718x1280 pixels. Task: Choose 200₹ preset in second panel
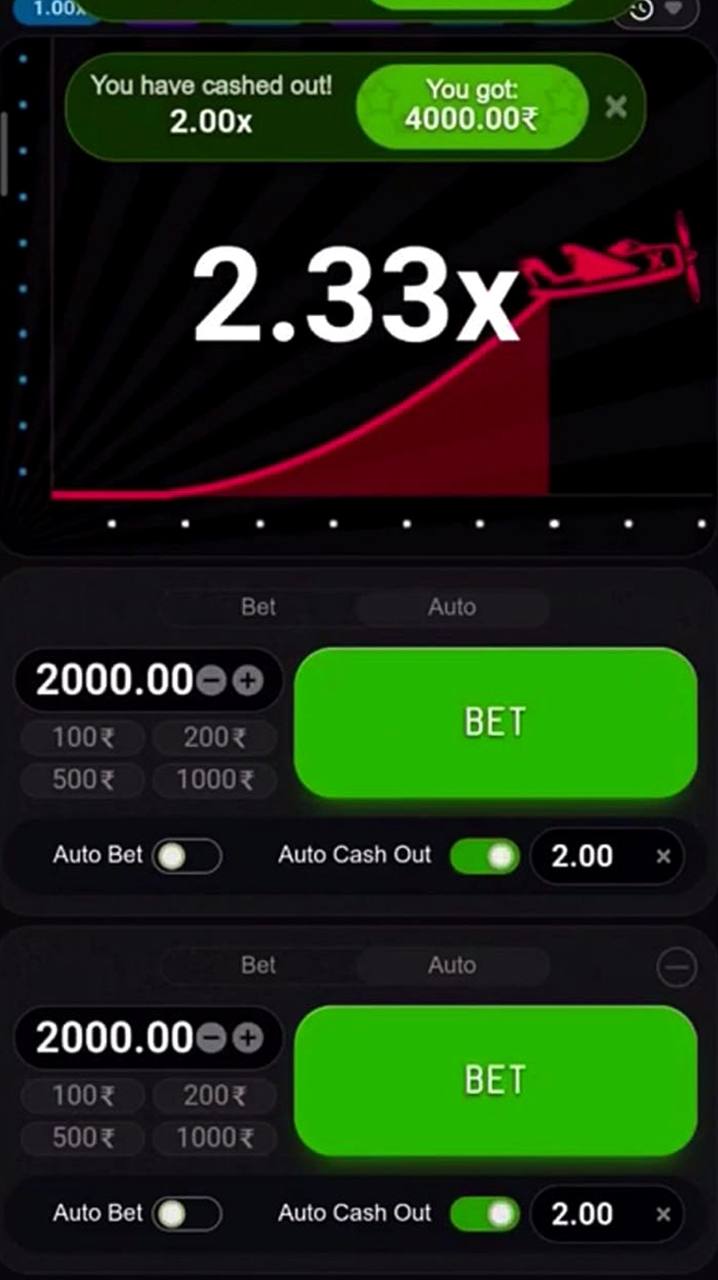click(215, 1096)
